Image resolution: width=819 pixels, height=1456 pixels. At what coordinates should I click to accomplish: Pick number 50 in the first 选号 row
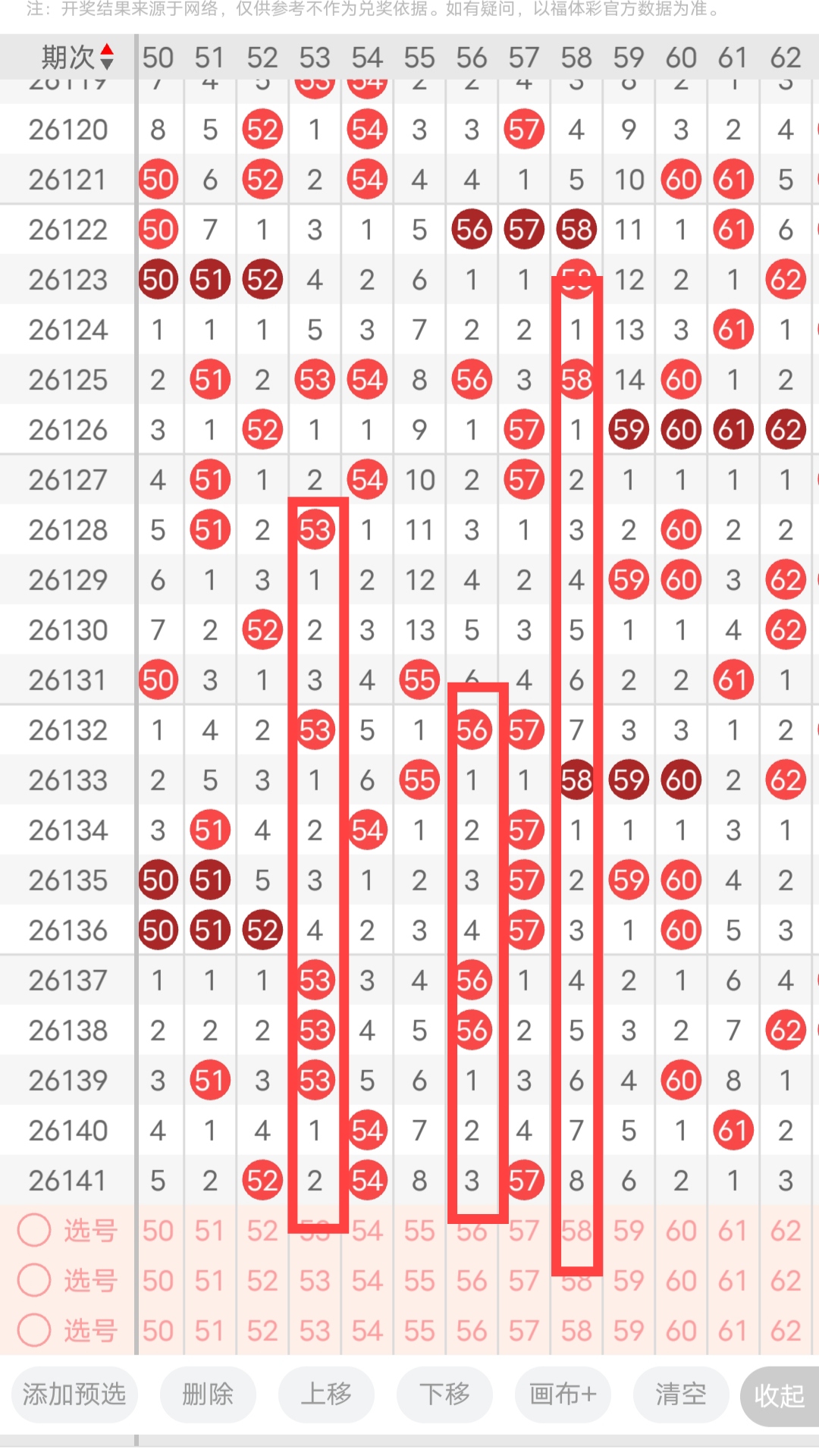coord(158,1231)
